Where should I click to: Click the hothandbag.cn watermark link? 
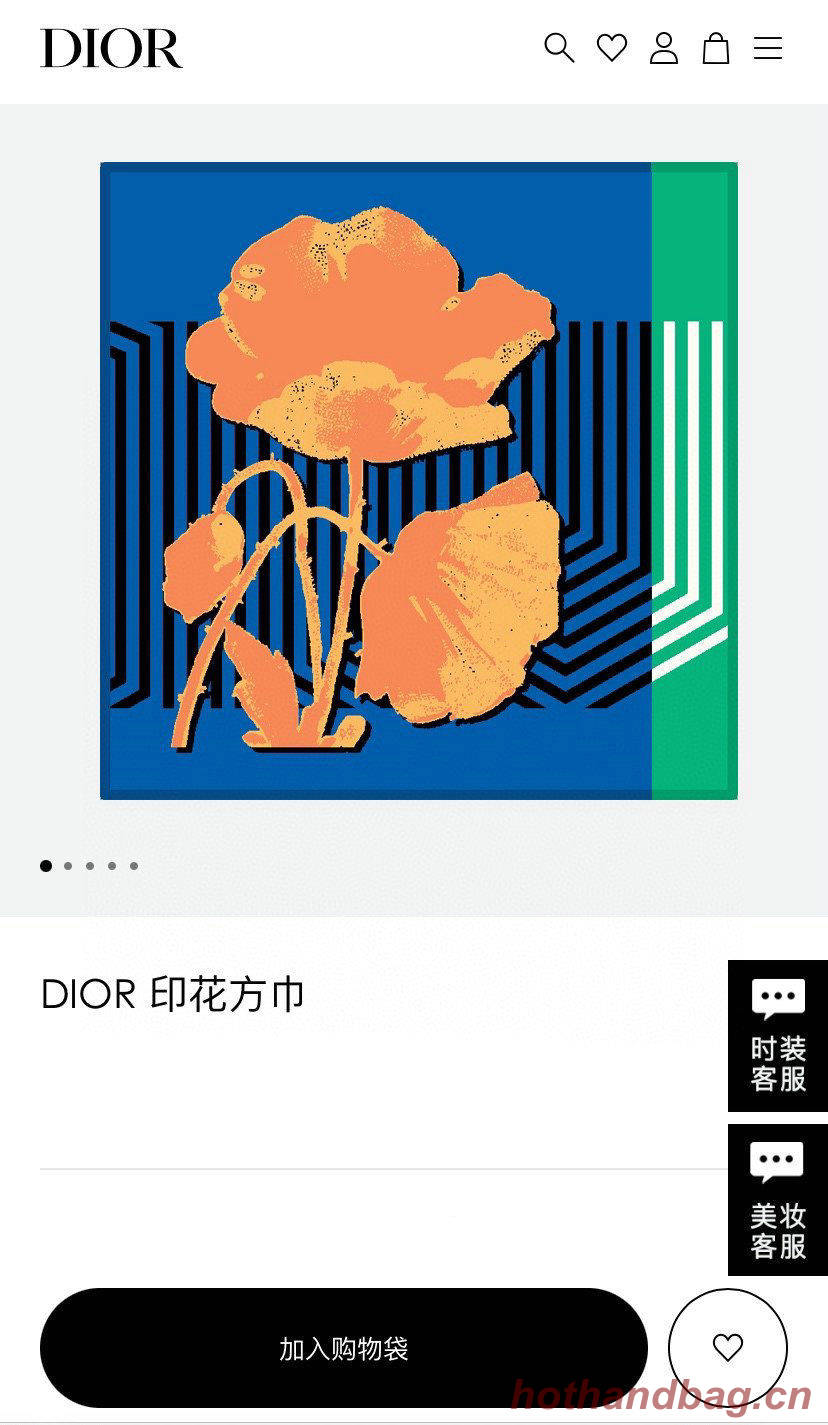coord(660,1394)
